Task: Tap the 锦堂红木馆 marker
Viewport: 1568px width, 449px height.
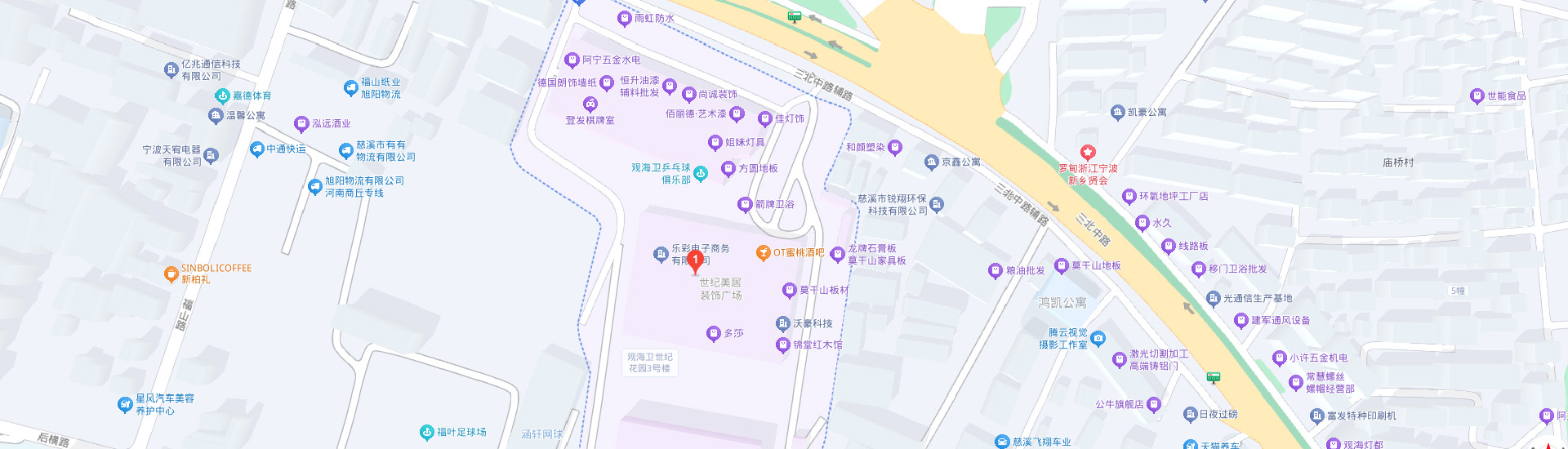Action: [782, 345]
